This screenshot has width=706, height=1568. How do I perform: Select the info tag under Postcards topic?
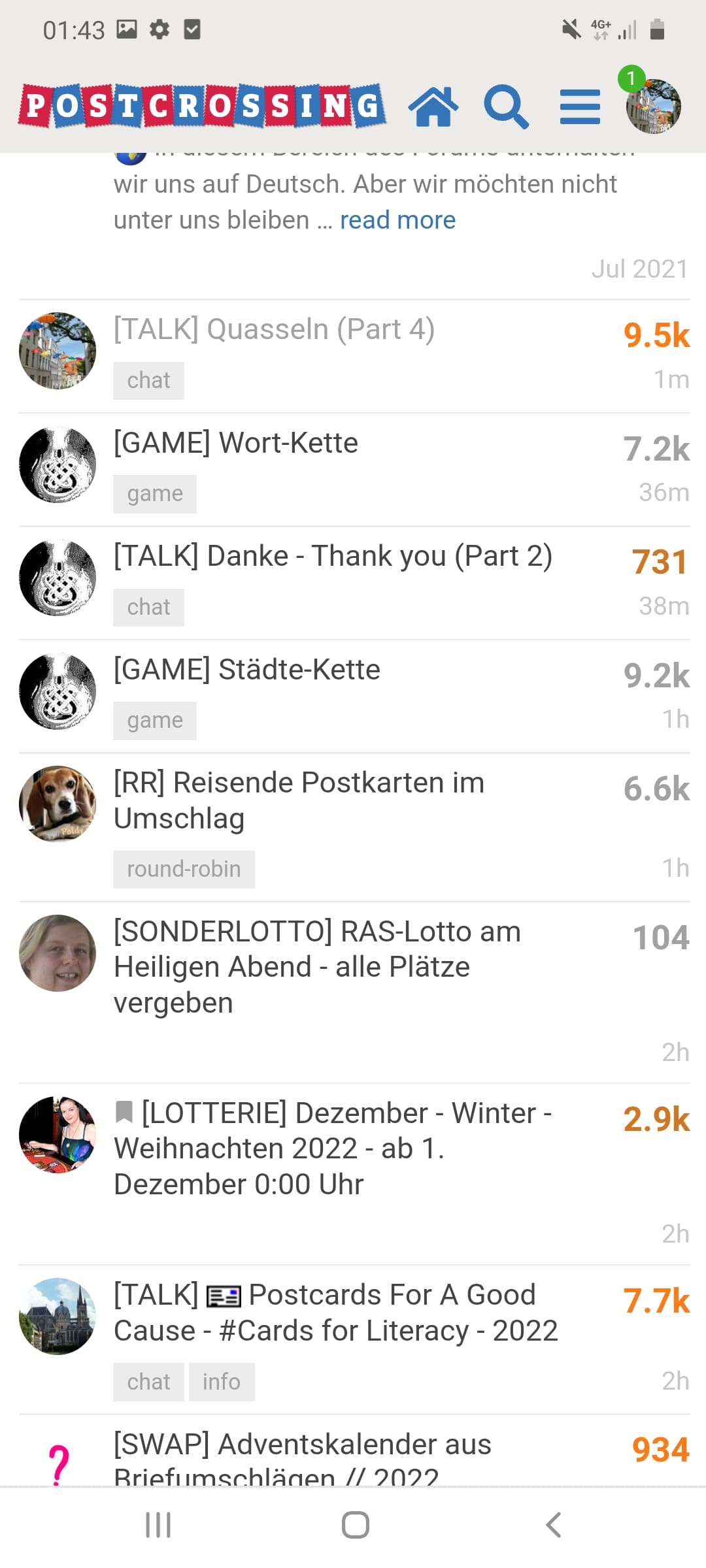coord(222,1382)
